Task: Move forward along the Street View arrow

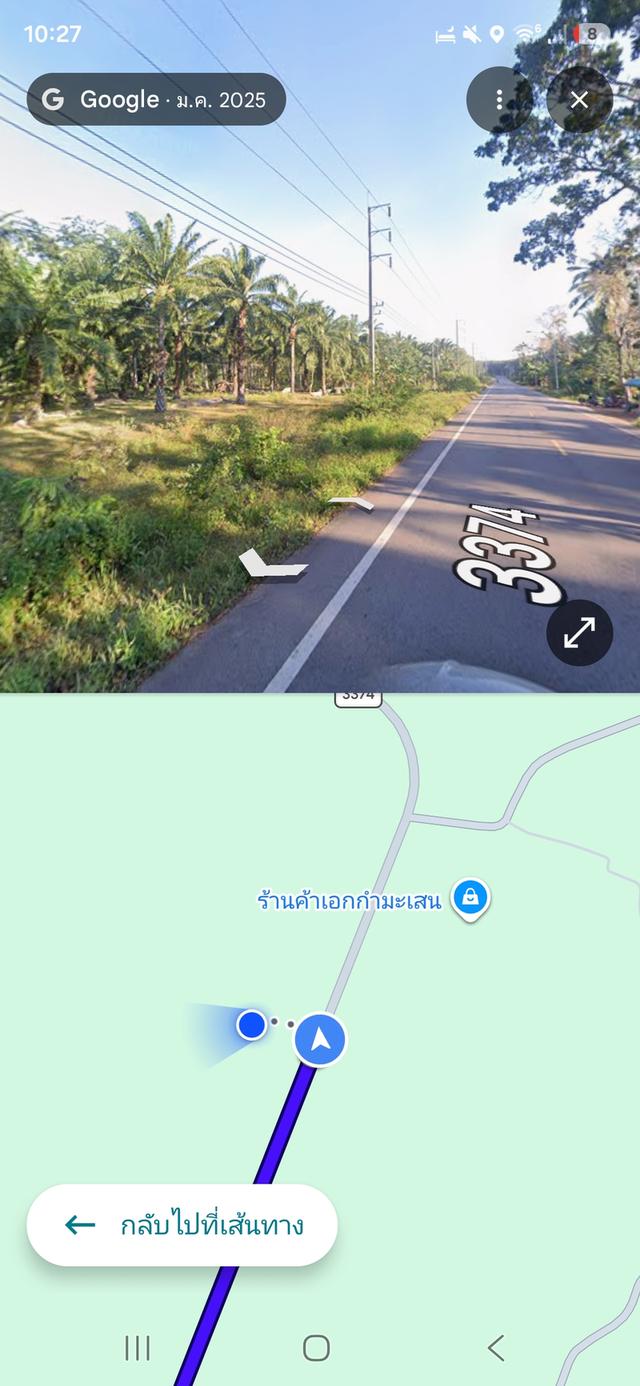Action: (x=351, y=503)
